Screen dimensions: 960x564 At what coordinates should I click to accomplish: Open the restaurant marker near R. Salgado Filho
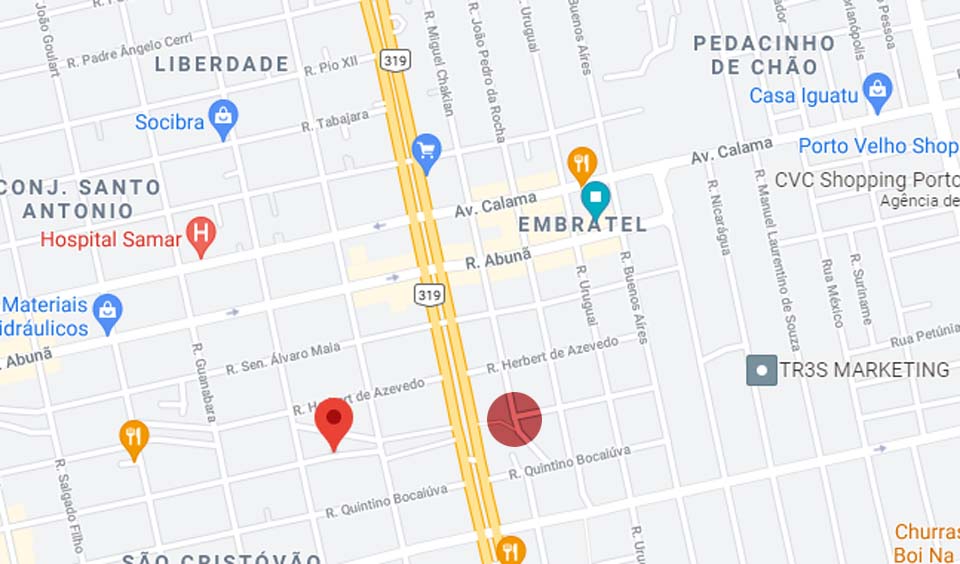pyautogui.click(x=134, y=437)
